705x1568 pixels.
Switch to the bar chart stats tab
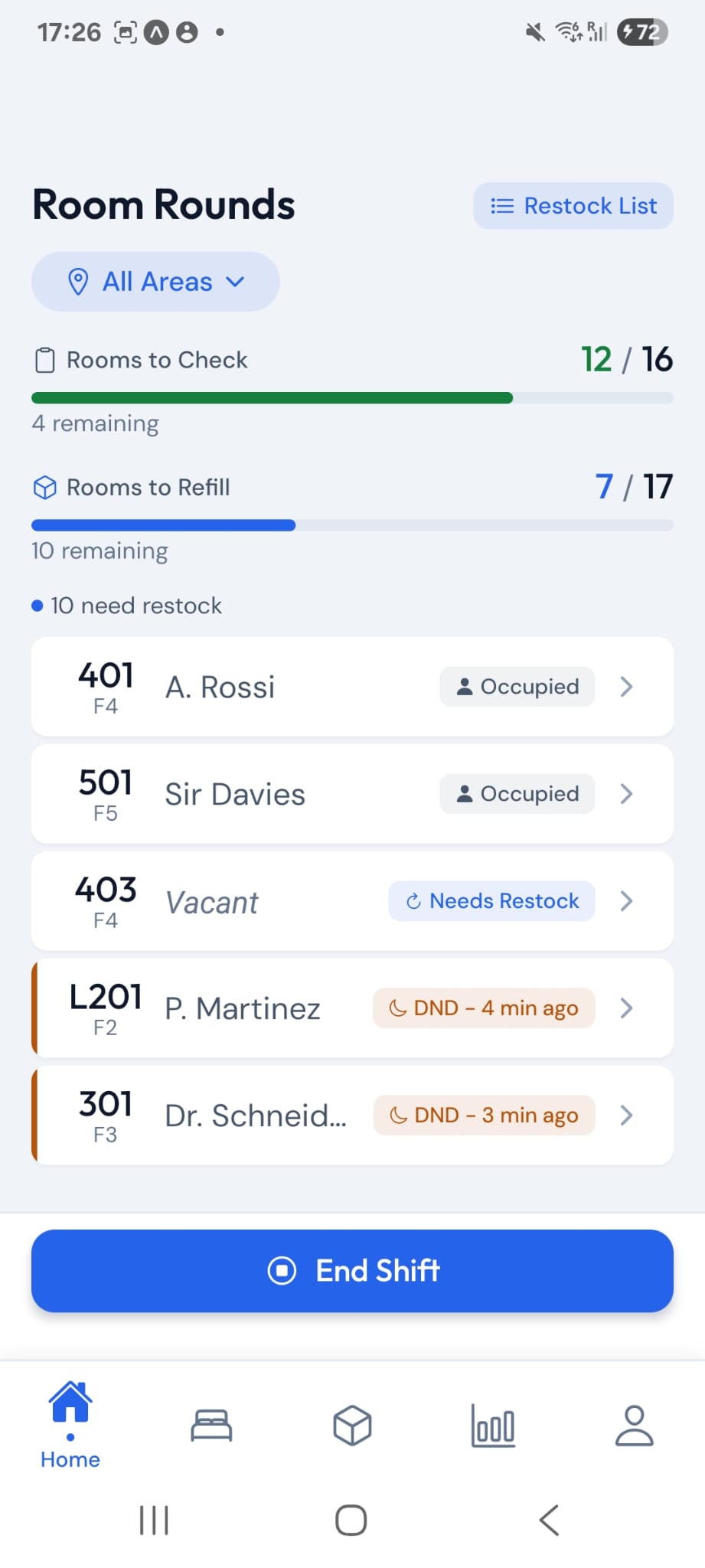coord(493,1425)
